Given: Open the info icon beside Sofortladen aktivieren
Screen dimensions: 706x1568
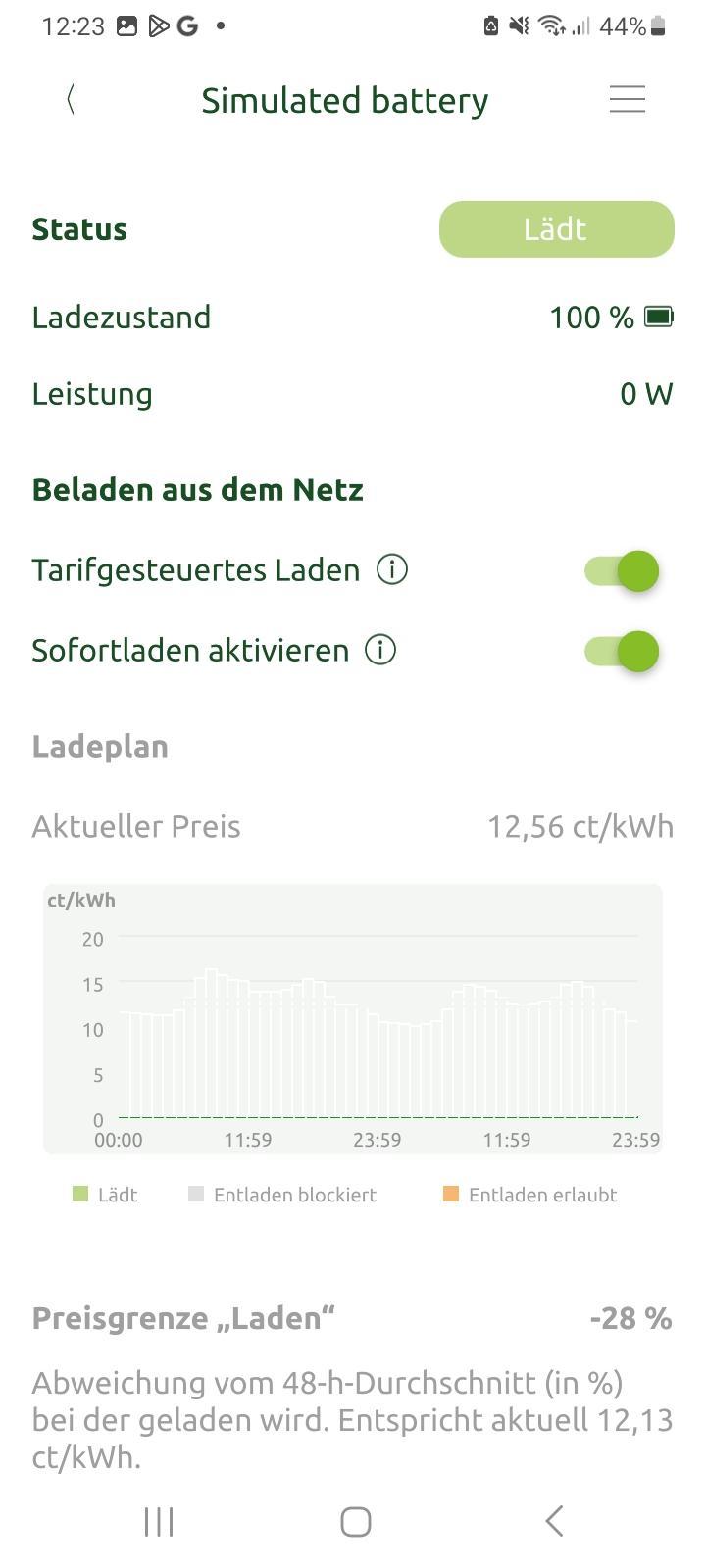Looking at the screenshot, I should 380,650.
